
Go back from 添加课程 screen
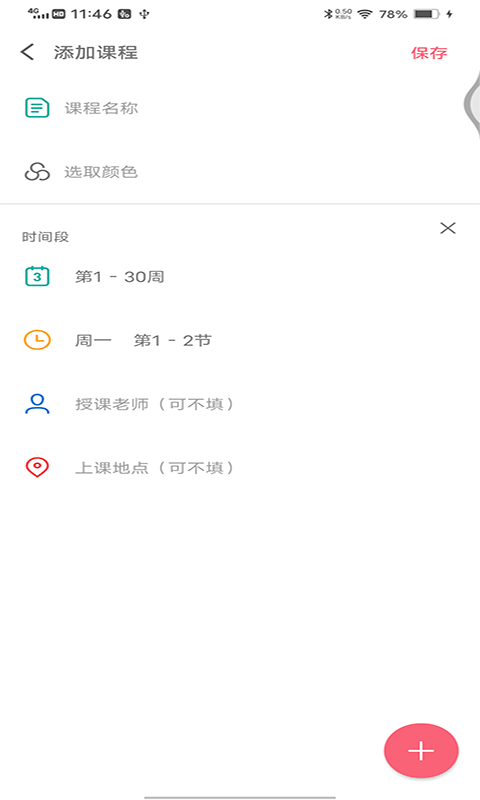[28, 52]
